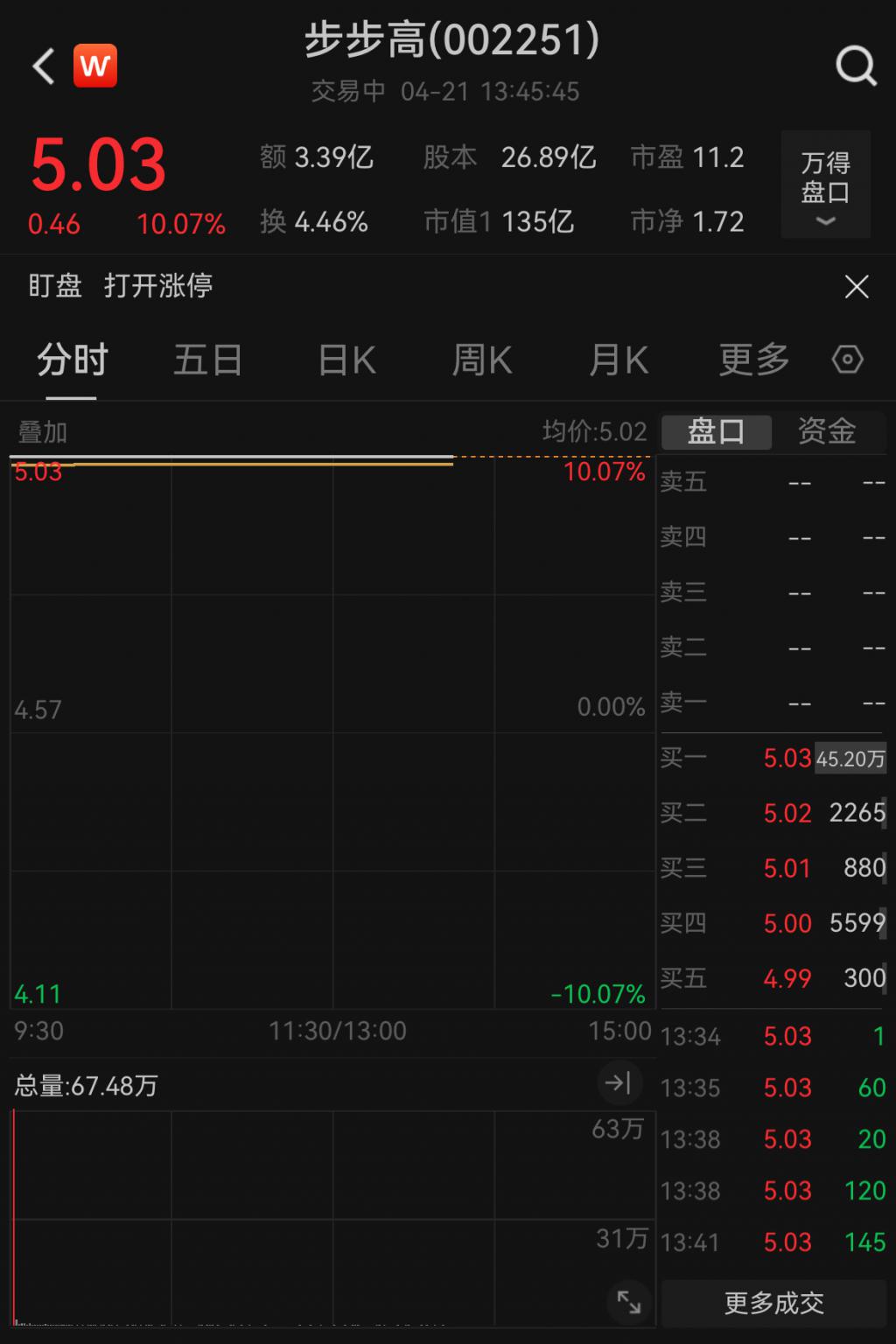Image resolution: width=896 pixels, height=1344 pixels.
Task: Switch to the 五日 chart tab
Action: coord(207,360)
